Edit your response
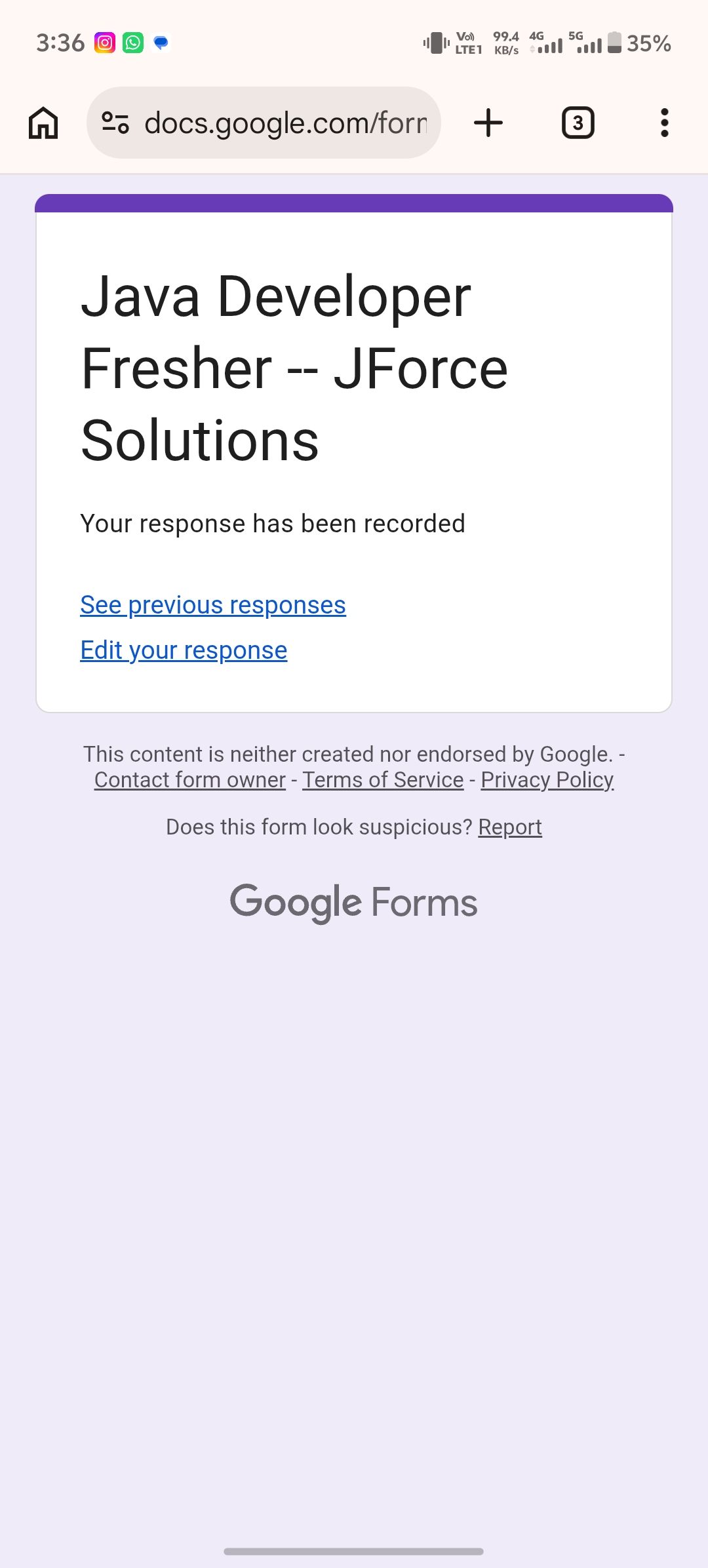708x1568 pixels. (184, 650)
